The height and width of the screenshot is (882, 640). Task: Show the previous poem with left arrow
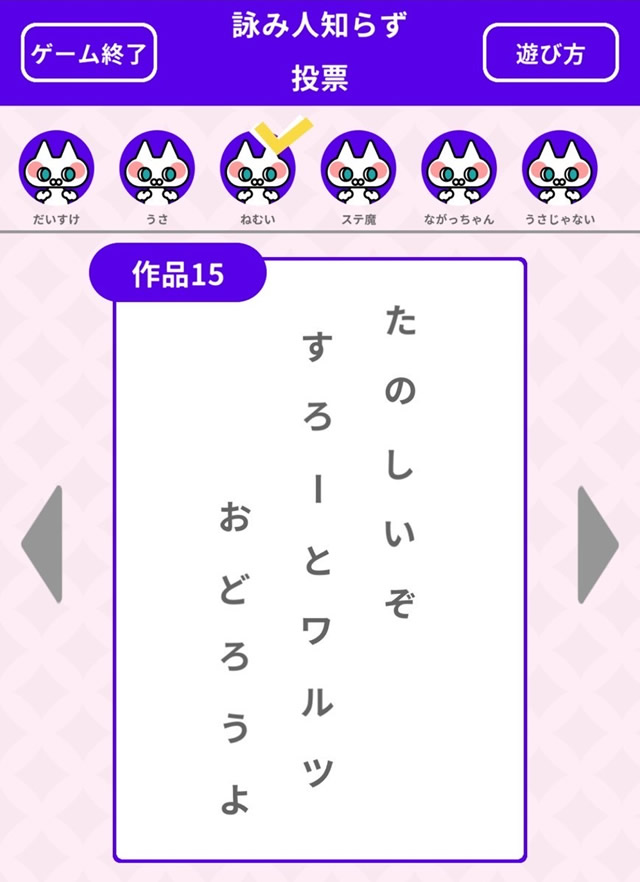coord(42,545)
